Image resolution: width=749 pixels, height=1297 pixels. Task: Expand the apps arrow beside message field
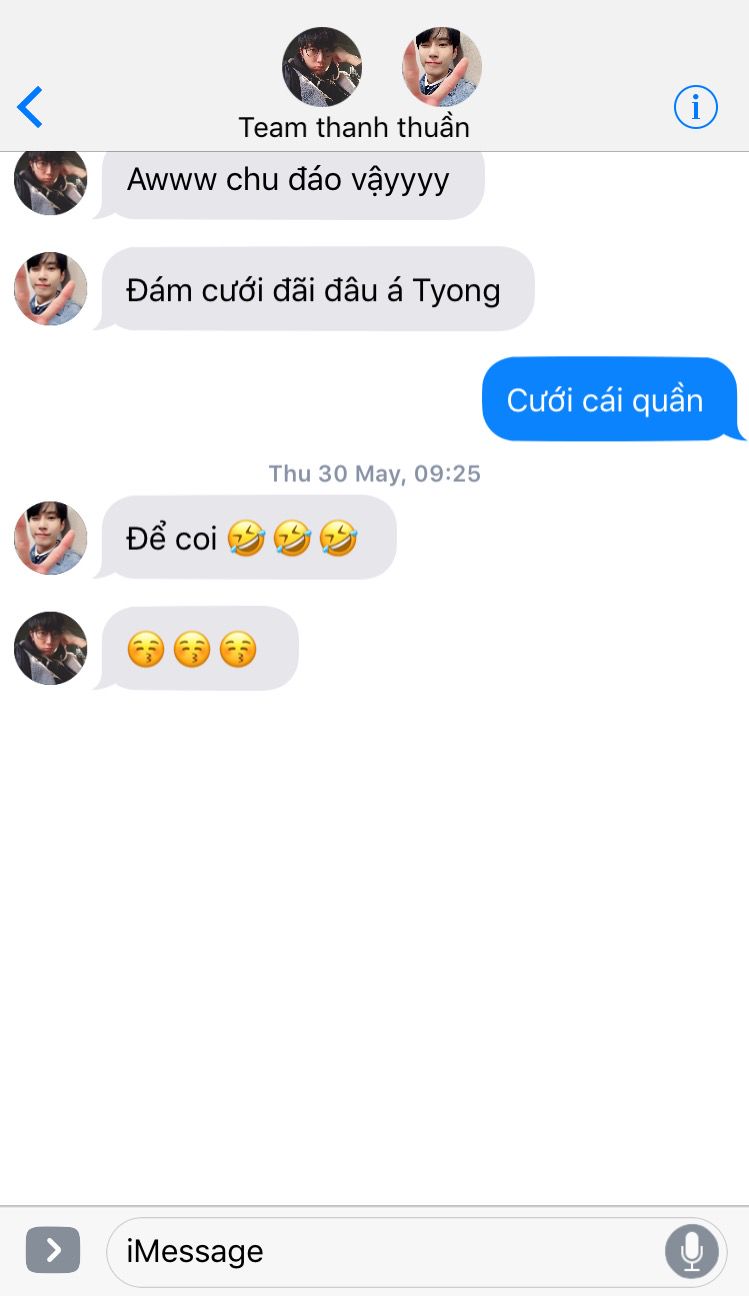point(53,1250)
